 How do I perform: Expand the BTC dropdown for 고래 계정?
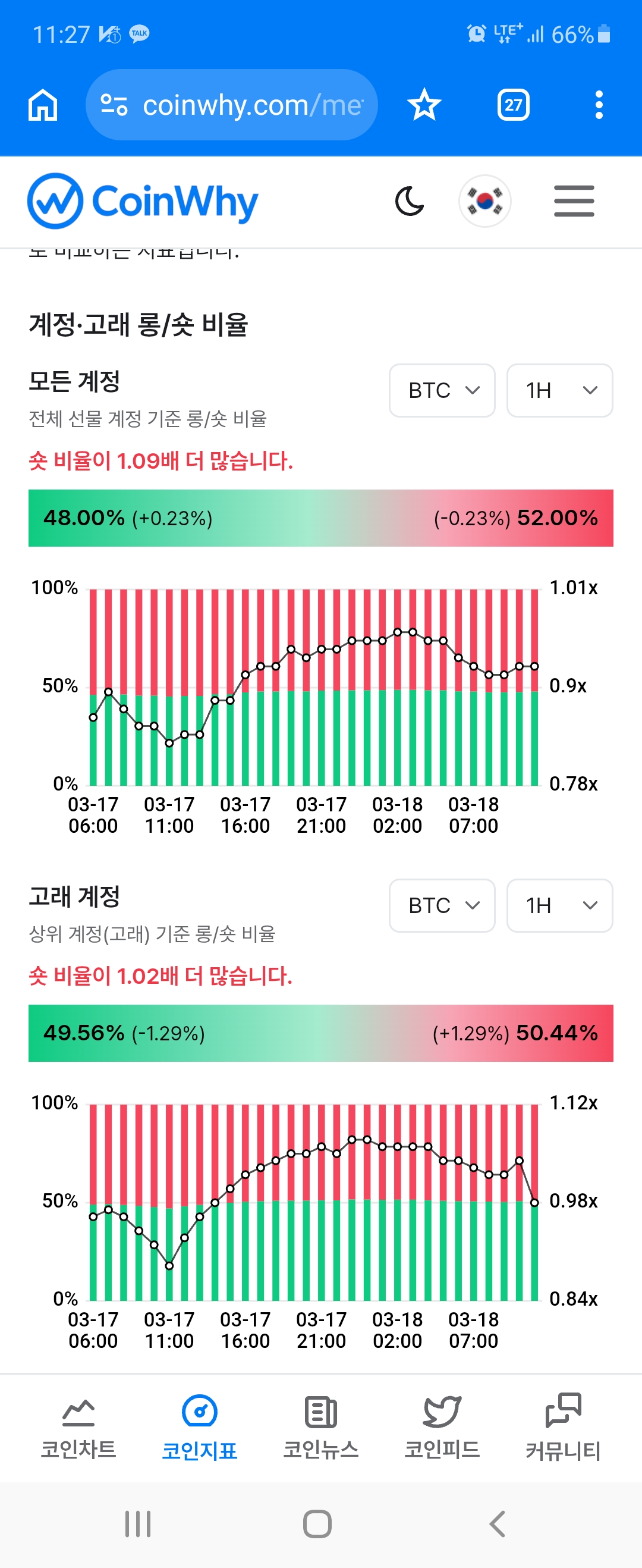pyautogui.click(x=442, y=905)
